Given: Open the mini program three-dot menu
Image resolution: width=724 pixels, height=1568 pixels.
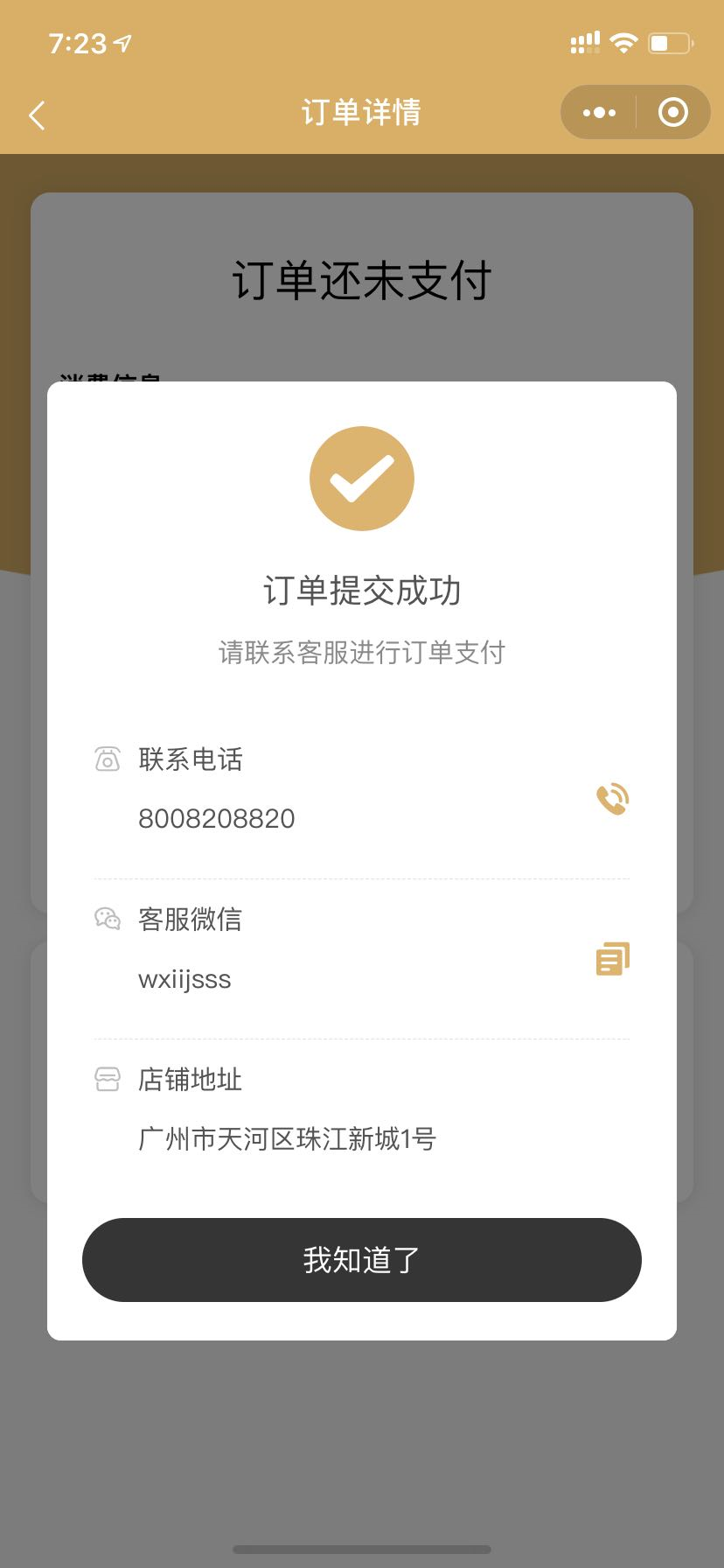Looking at the screenshot, I should [x=599, y=112].
